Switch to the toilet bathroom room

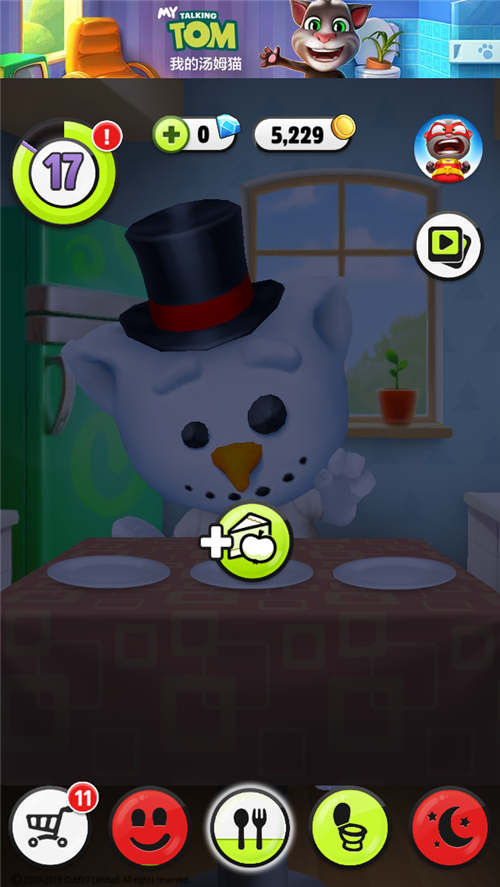350,825
